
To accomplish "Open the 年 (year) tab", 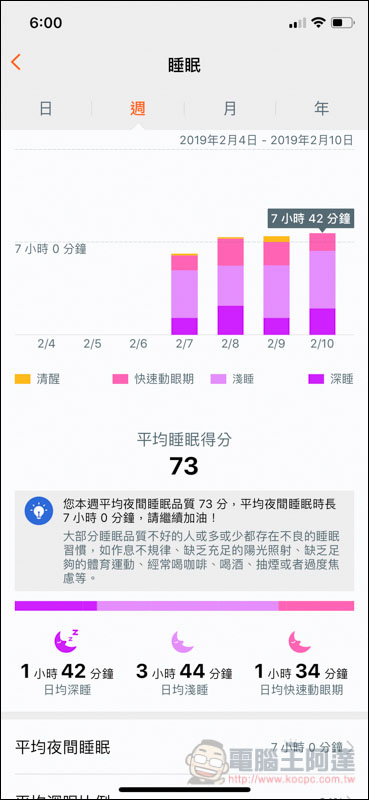I will pyautogui.click(x=322, y=108).
